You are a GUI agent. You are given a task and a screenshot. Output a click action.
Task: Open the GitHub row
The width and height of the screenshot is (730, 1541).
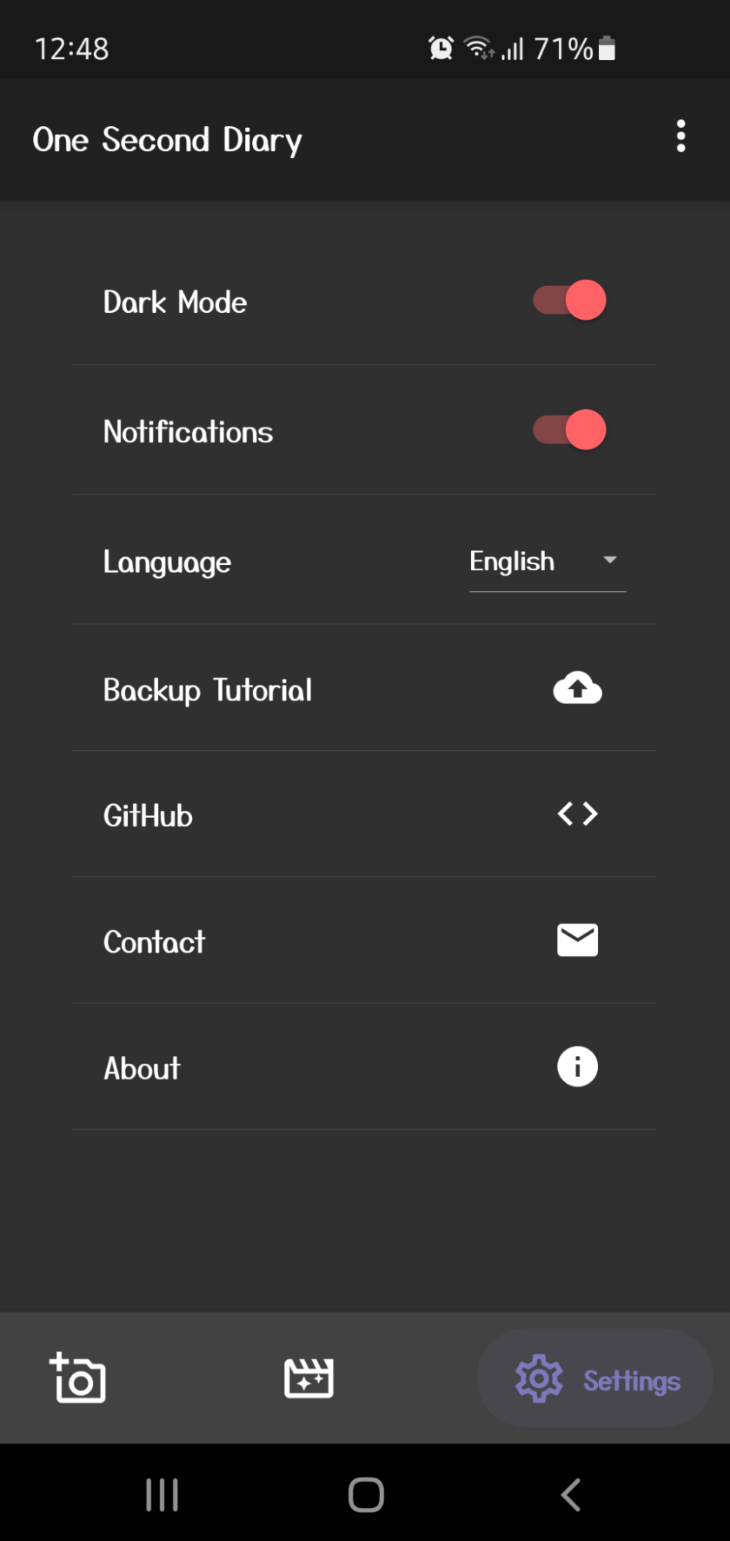coord(363,815)
